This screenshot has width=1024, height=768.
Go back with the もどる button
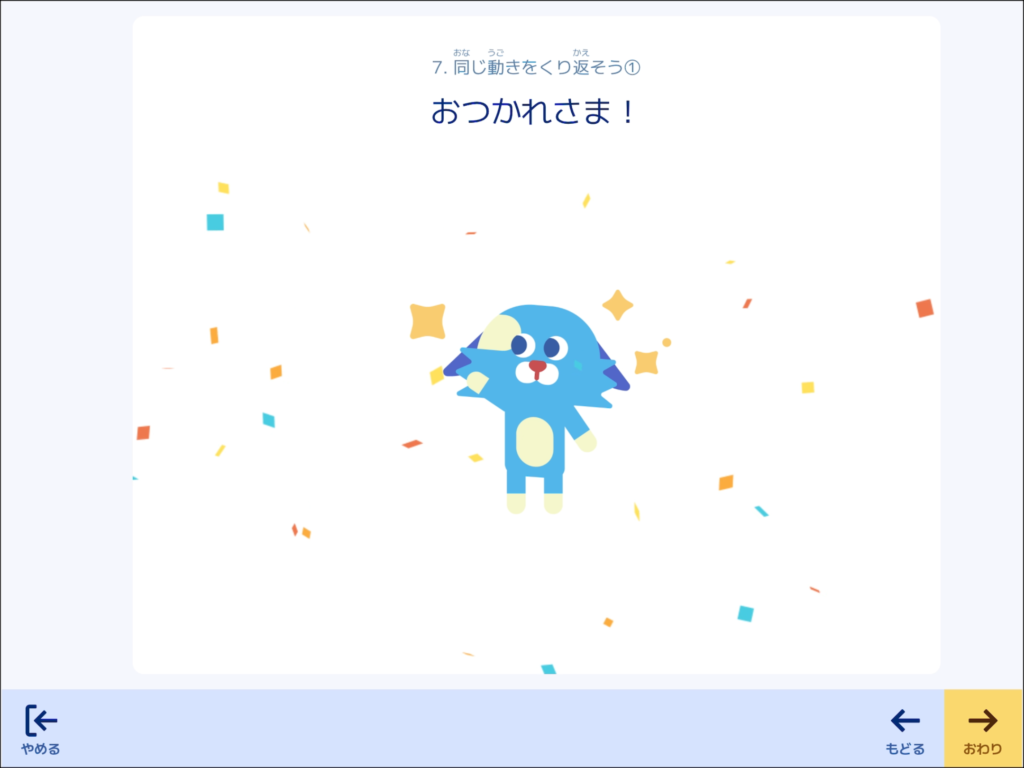905,729
